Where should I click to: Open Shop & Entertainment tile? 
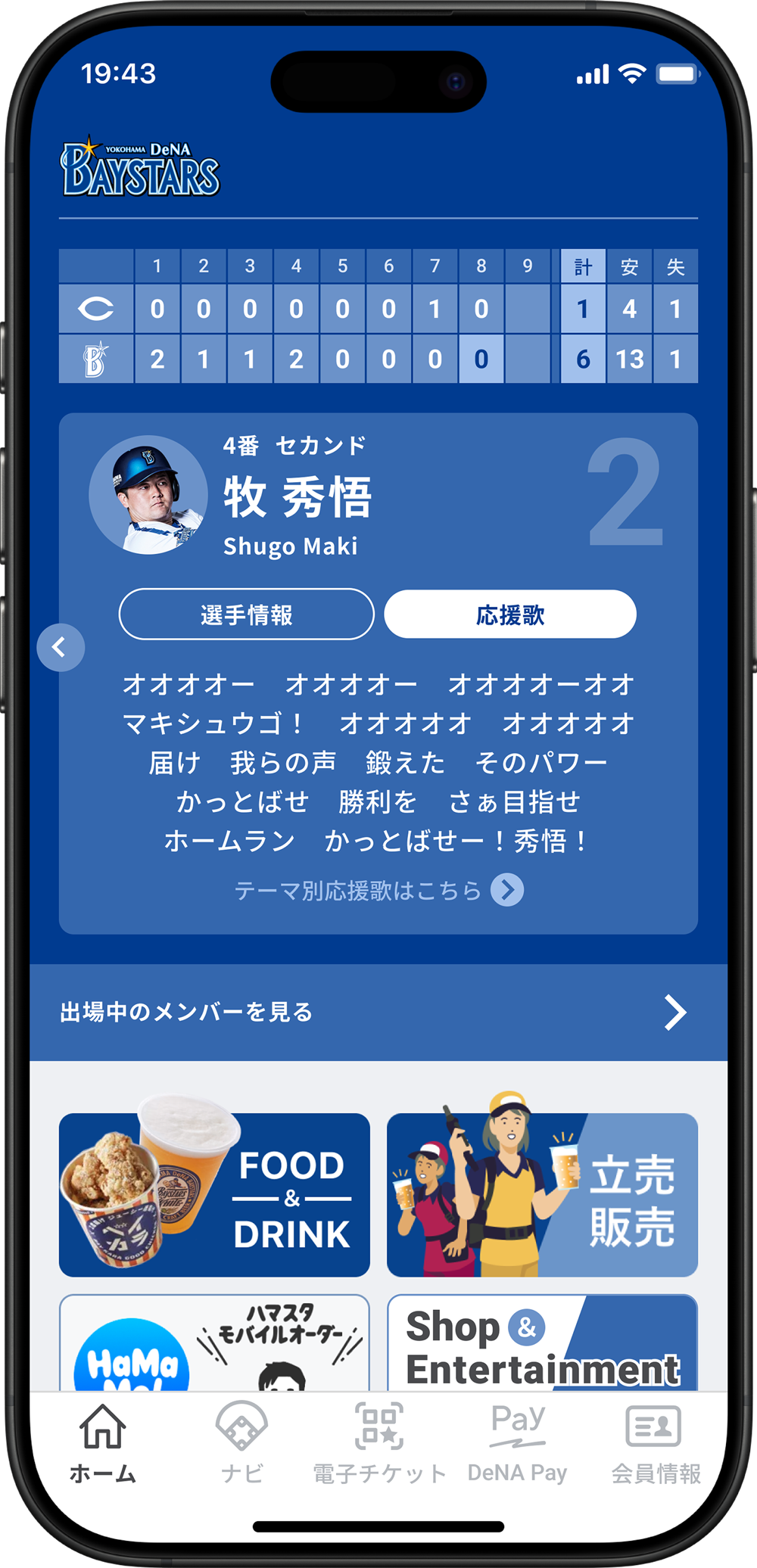click(542, 1344)
